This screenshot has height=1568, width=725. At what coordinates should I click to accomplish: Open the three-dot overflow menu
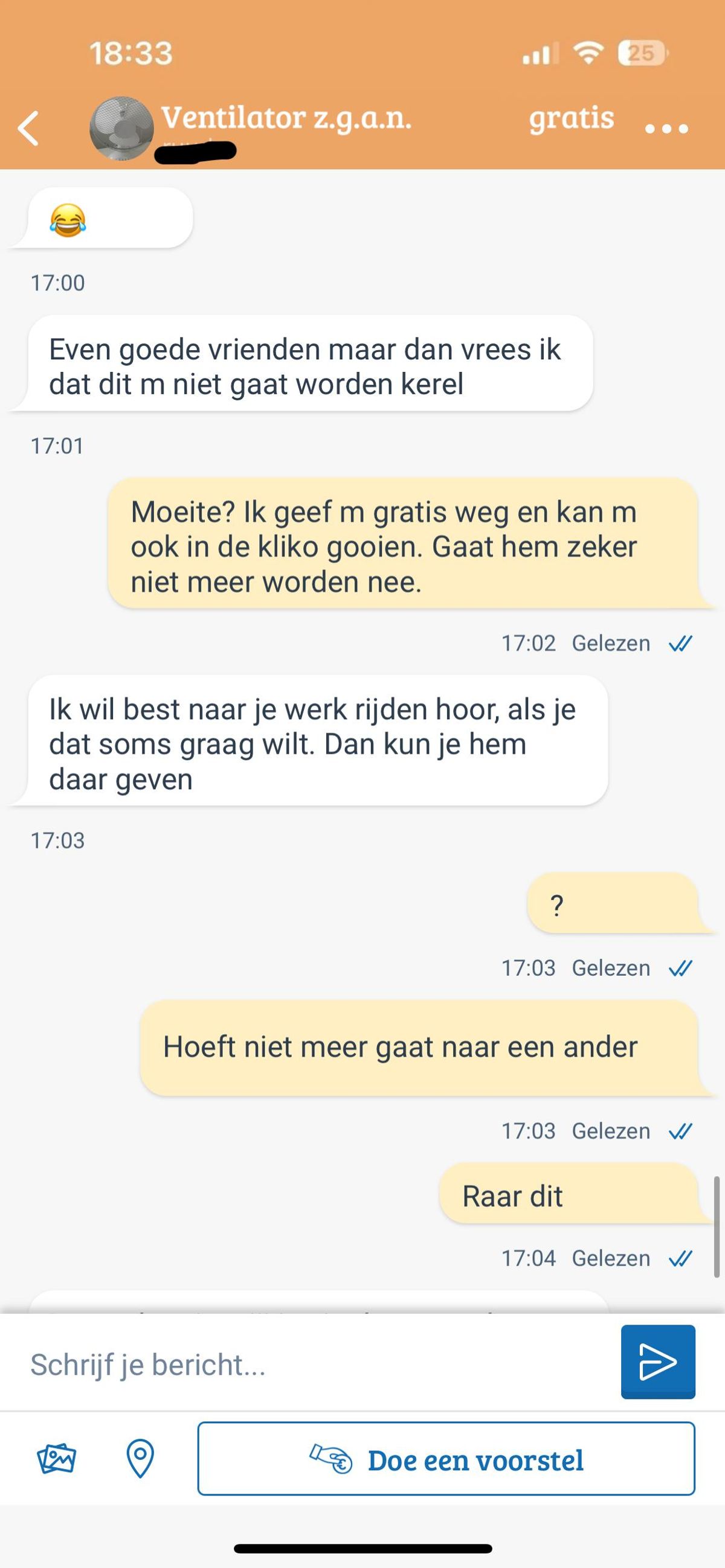666,129
